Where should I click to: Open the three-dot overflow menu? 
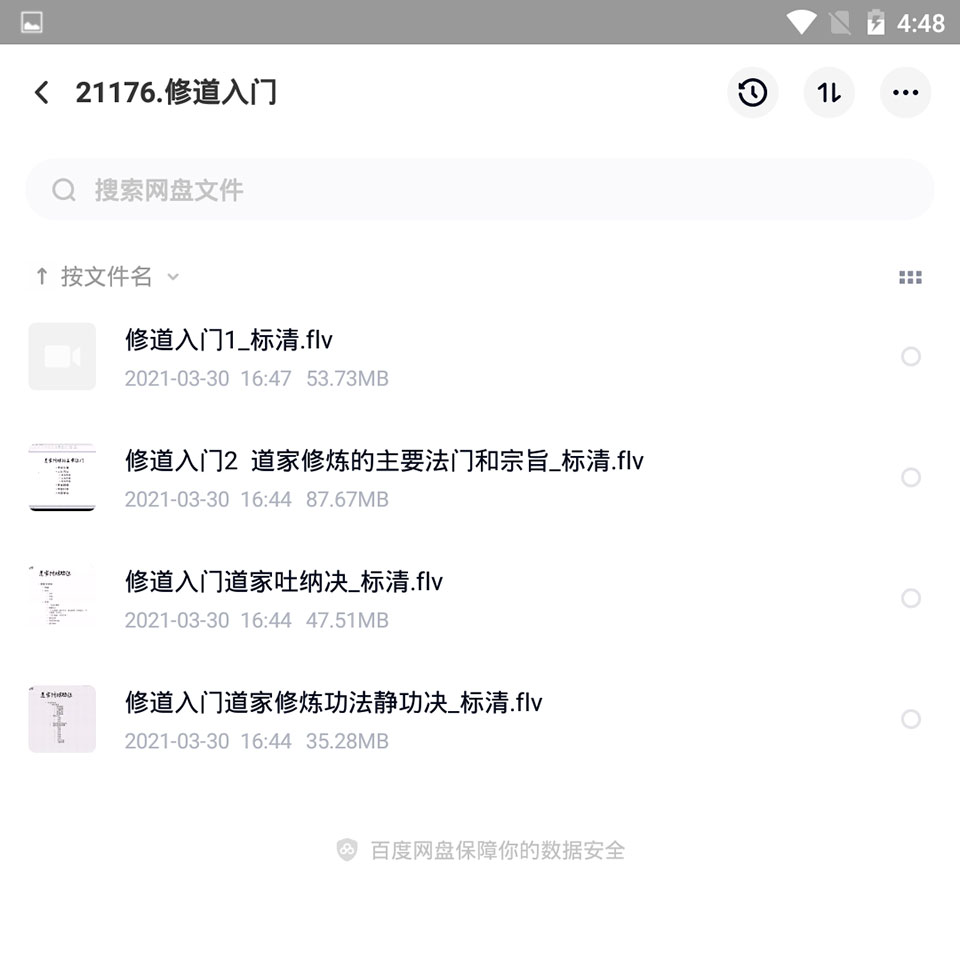[905, 93]
